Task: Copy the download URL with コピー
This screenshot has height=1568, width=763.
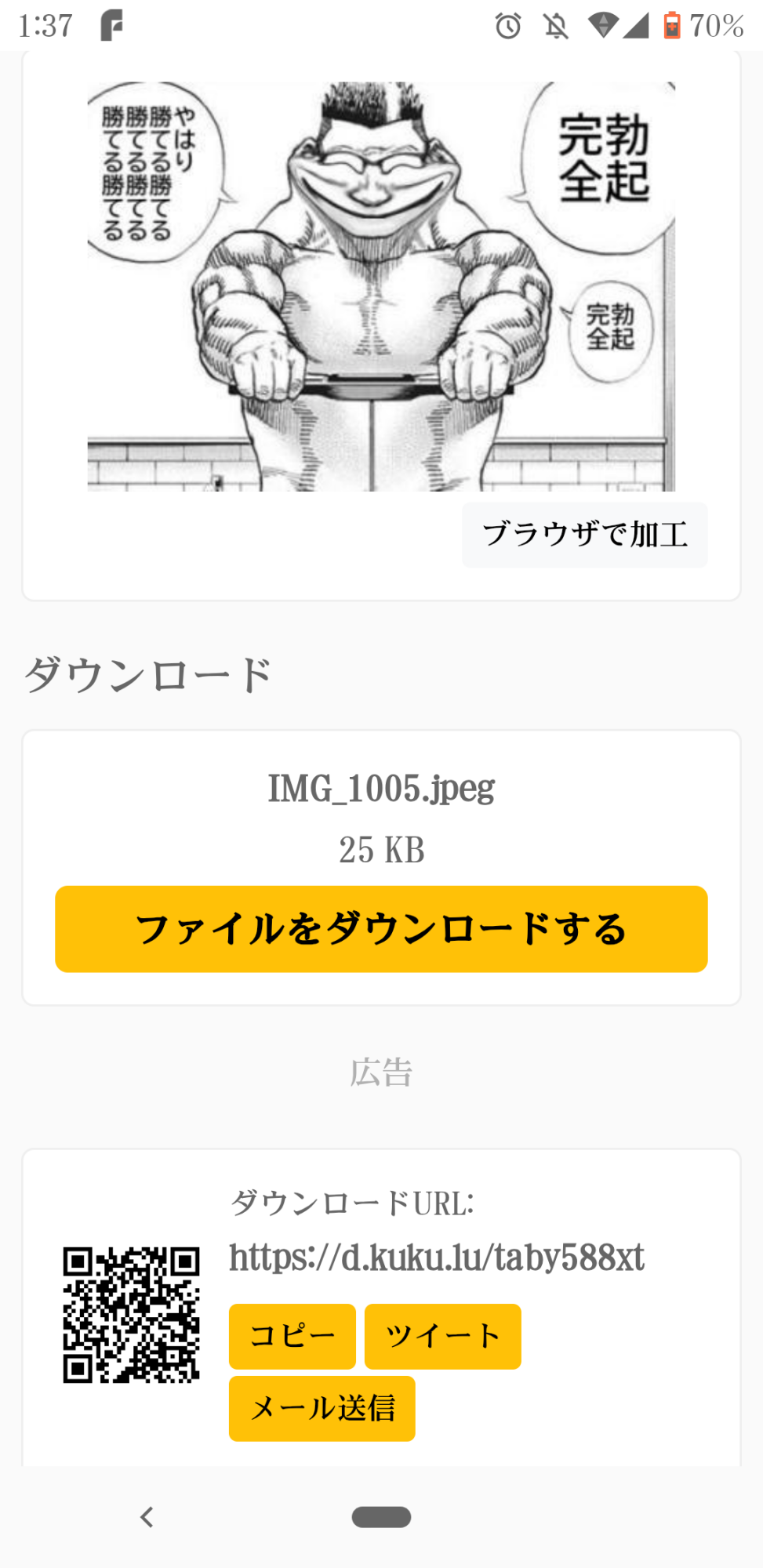Action: [x=292, y=1336]
